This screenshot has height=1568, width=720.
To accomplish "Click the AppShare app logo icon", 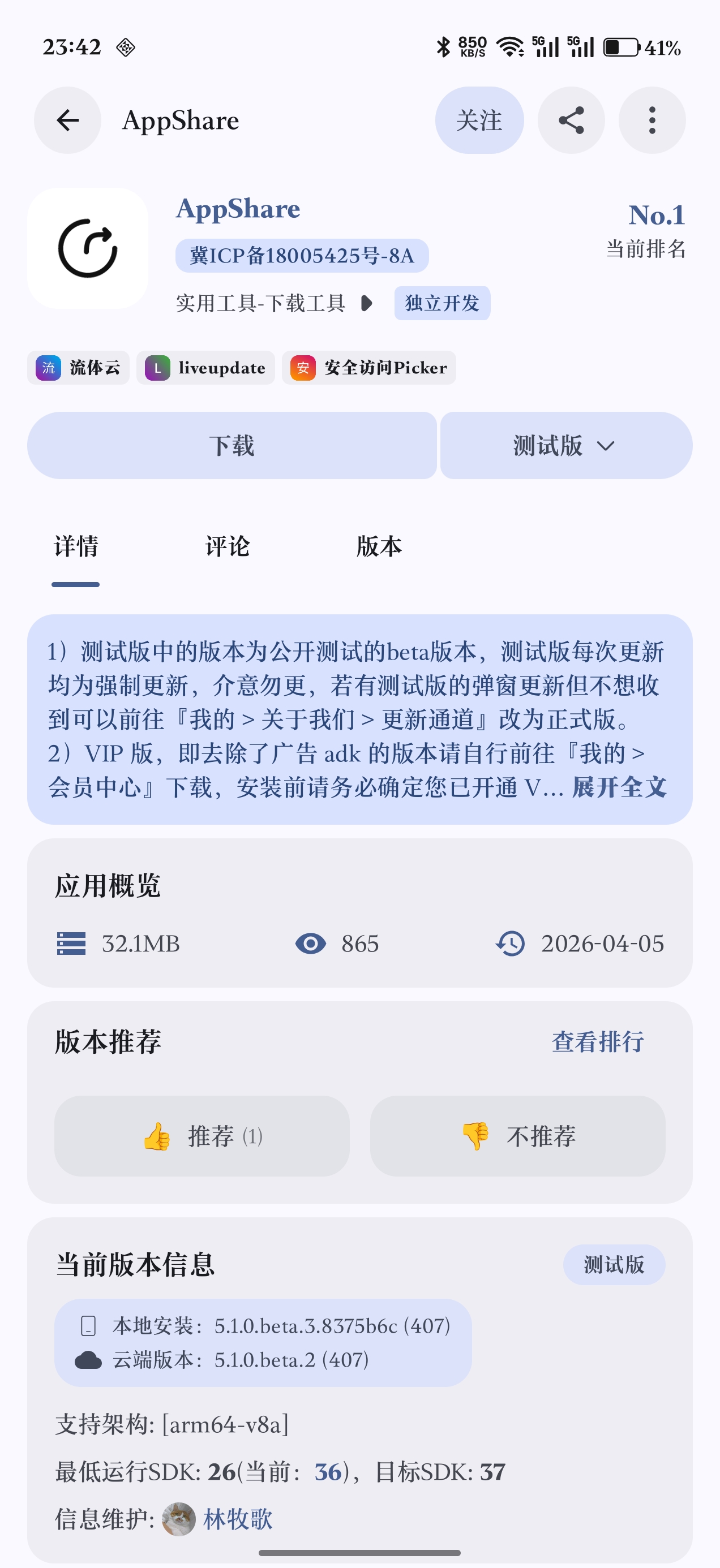I will click(x=89, y=249).
